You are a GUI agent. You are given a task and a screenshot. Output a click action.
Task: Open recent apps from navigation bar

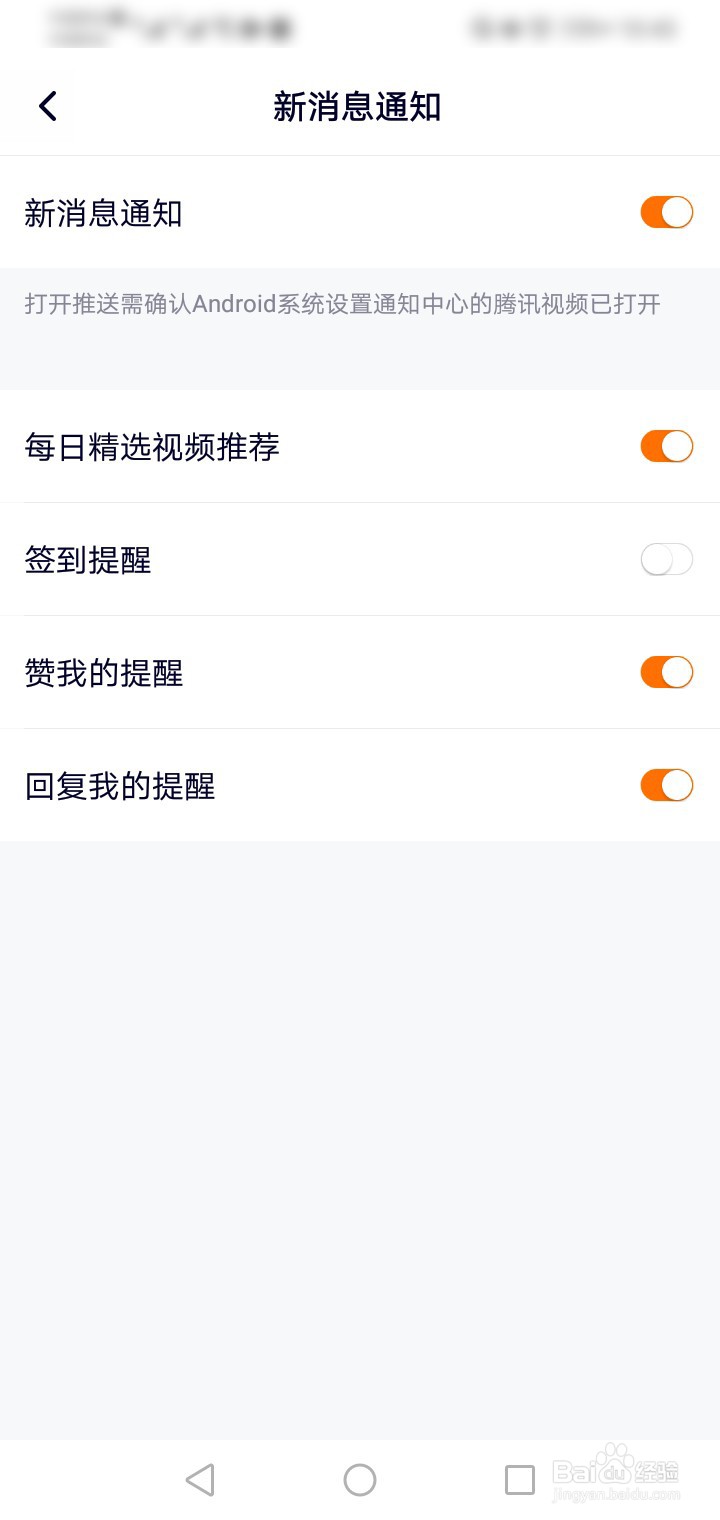[520, 1480]
